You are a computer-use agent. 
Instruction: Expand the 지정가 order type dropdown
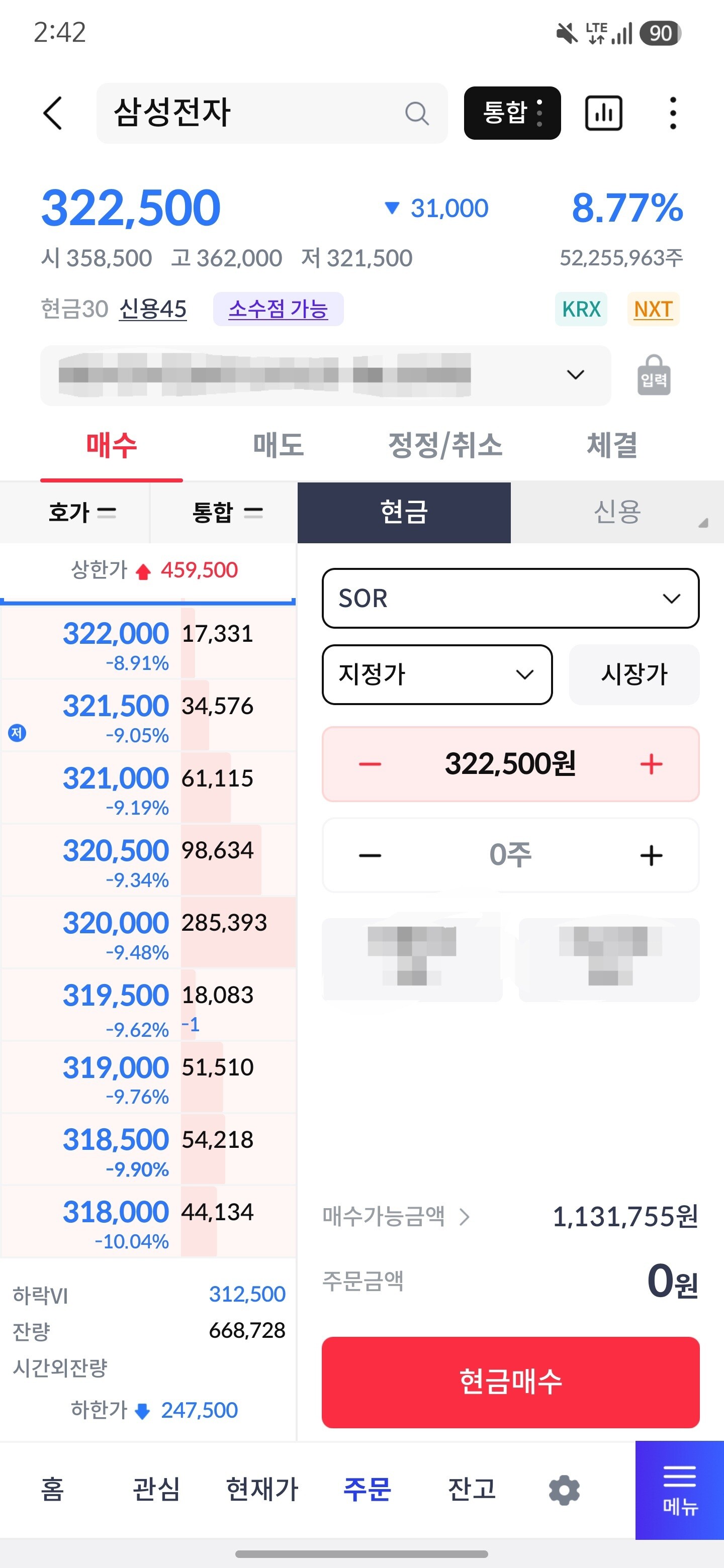coord(437,674)
